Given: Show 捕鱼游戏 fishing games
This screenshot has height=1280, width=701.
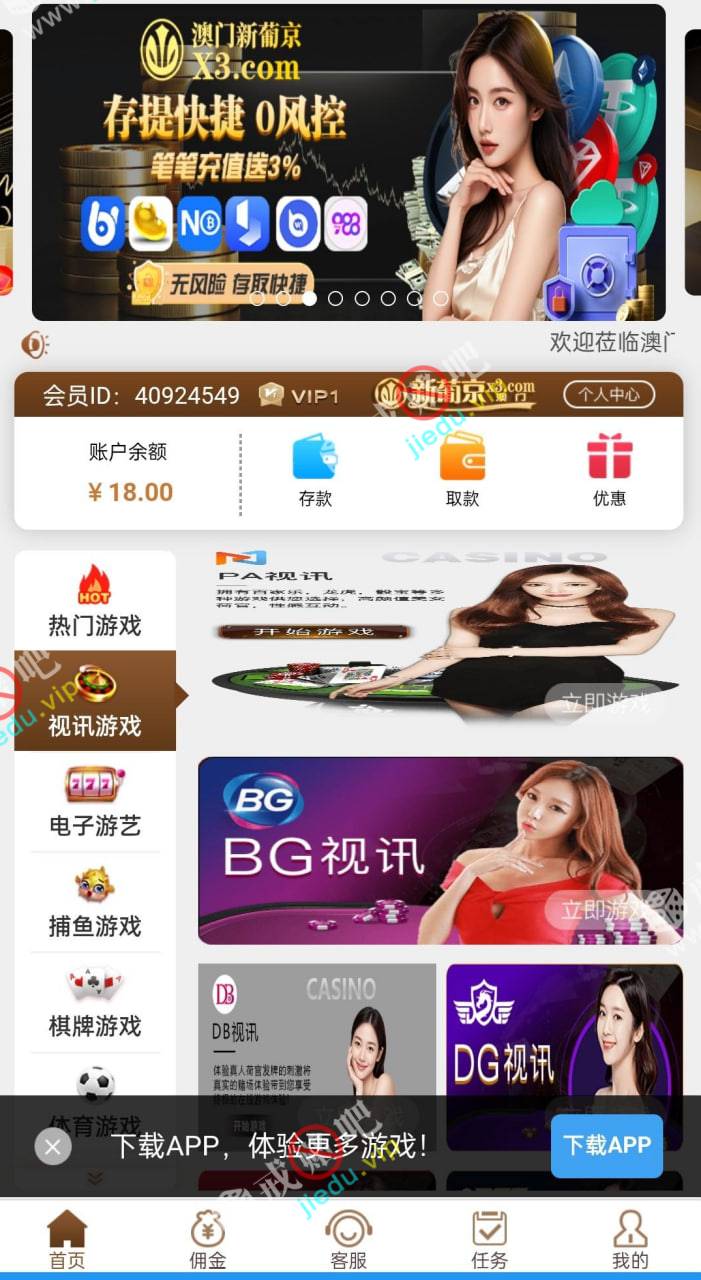Looking at the screenshot, I should pos(95,902).
